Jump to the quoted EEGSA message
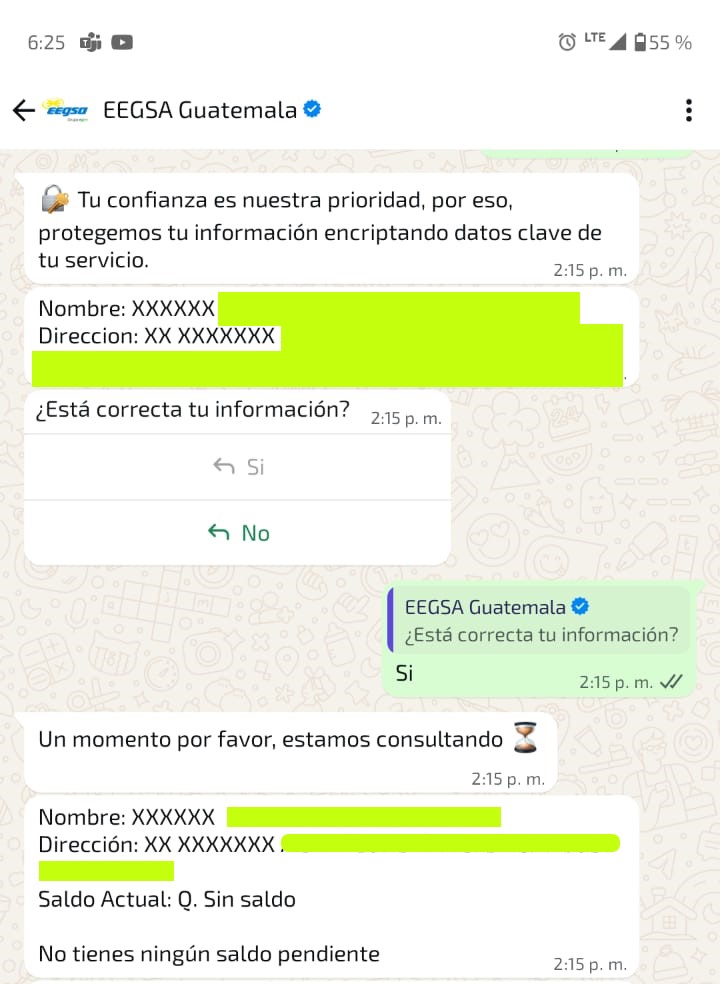720x984 pixels. point(540,620)
